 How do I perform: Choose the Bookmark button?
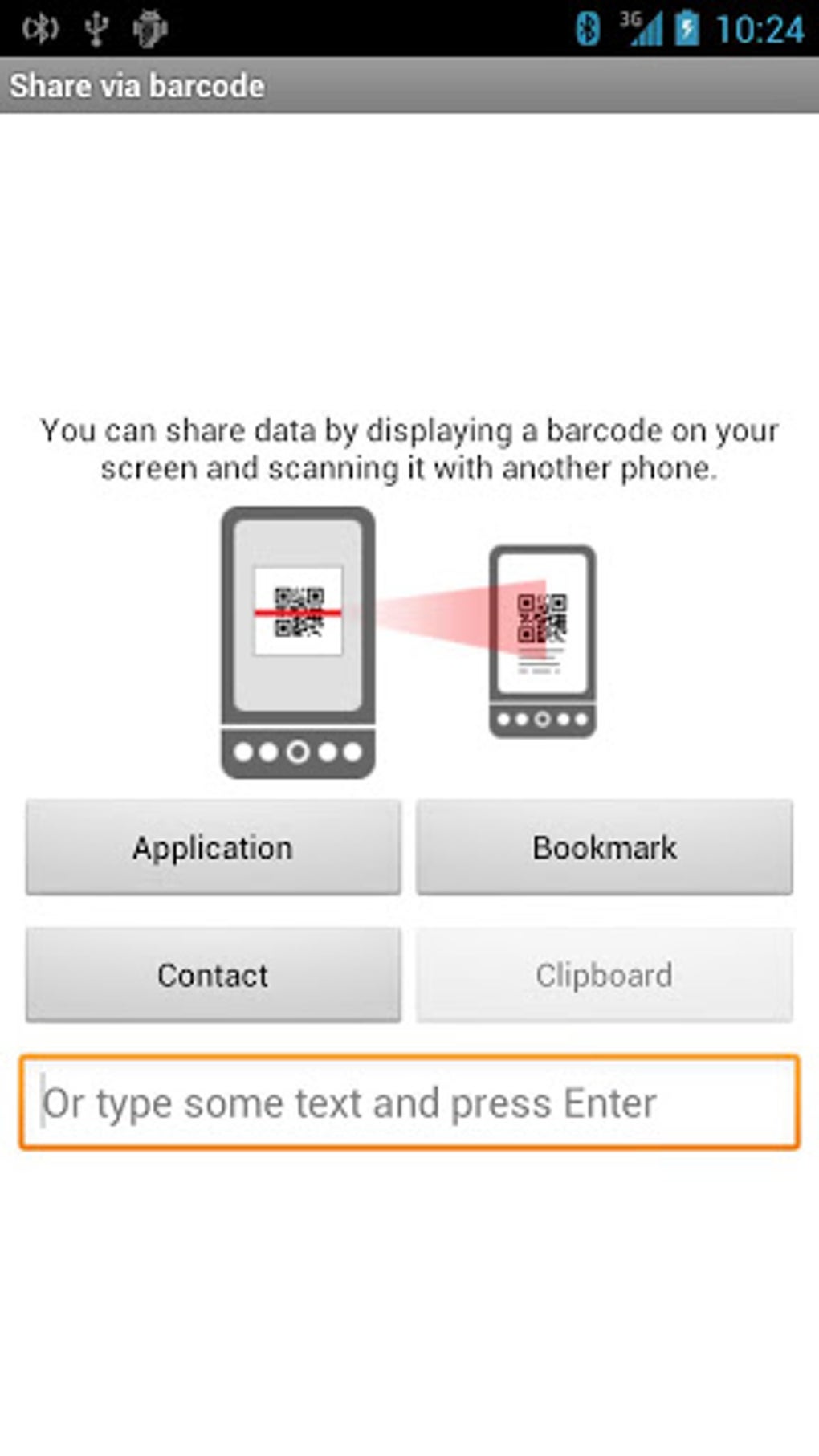point(604,847)
